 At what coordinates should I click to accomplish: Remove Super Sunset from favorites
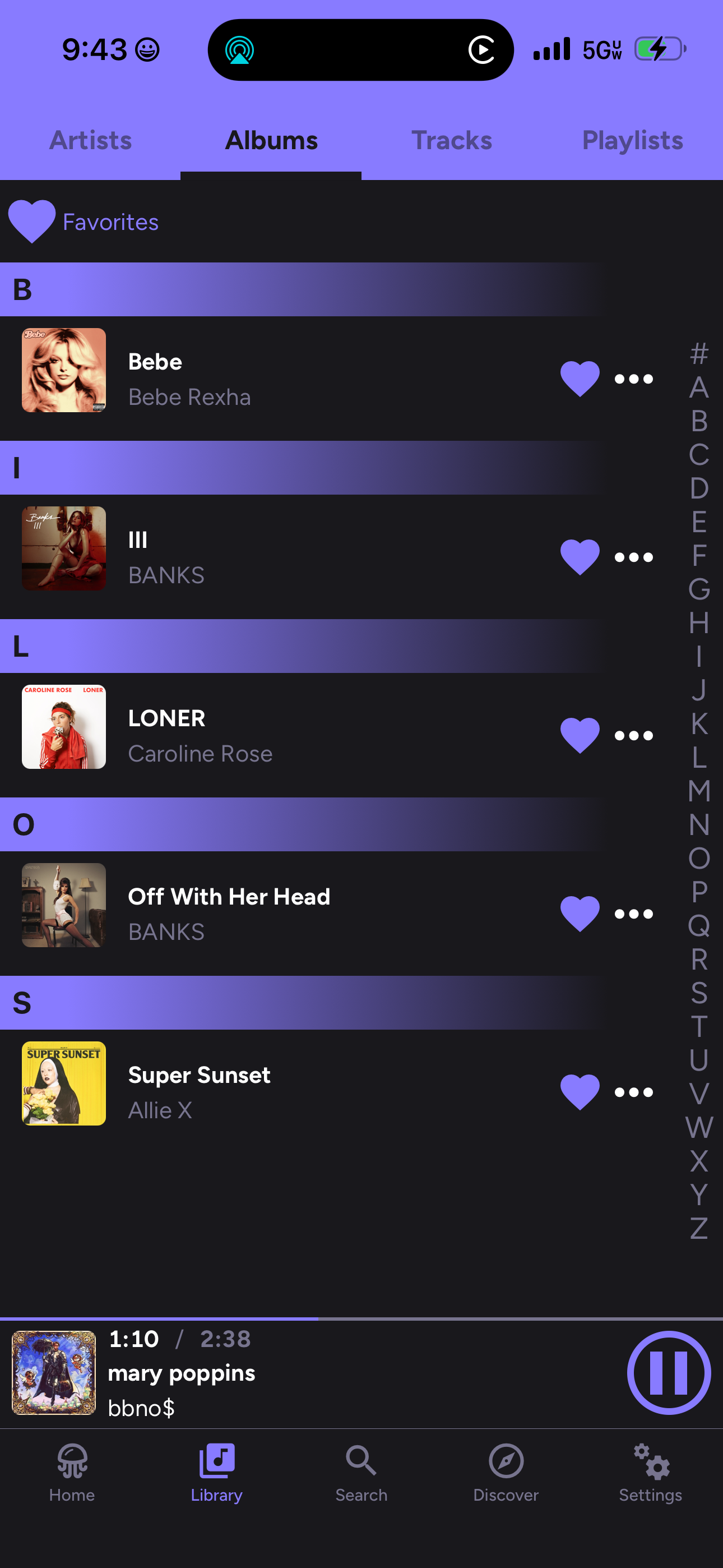pyautogui.click(x=580, y=1091)
